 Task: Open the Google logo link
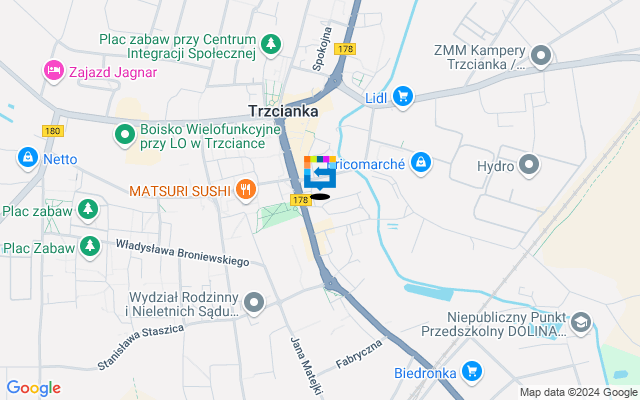click(x=33, y=388)
